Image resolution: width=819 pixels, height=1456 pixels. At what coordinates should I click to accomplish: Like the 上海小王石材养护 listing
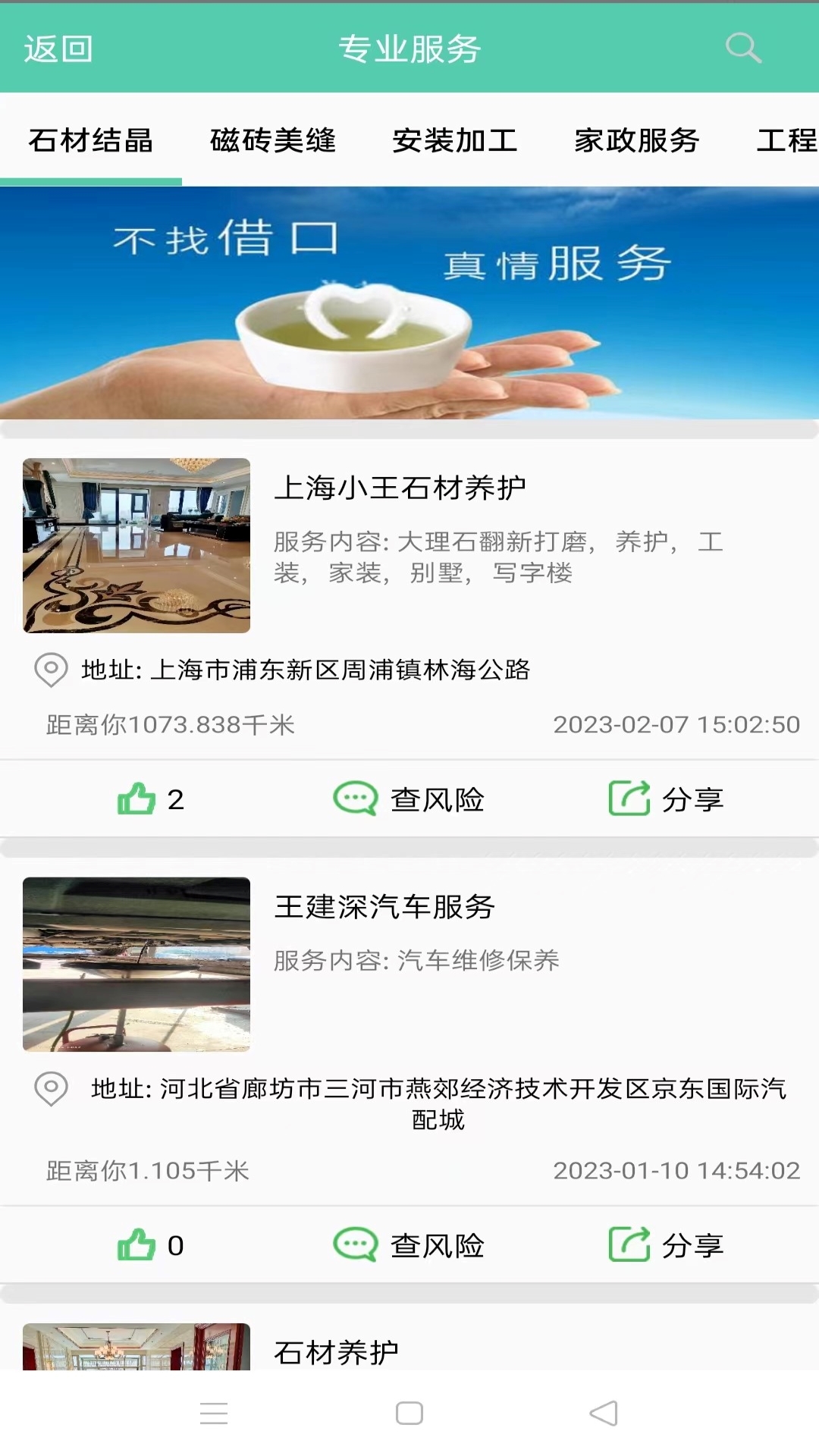(150, 799)
